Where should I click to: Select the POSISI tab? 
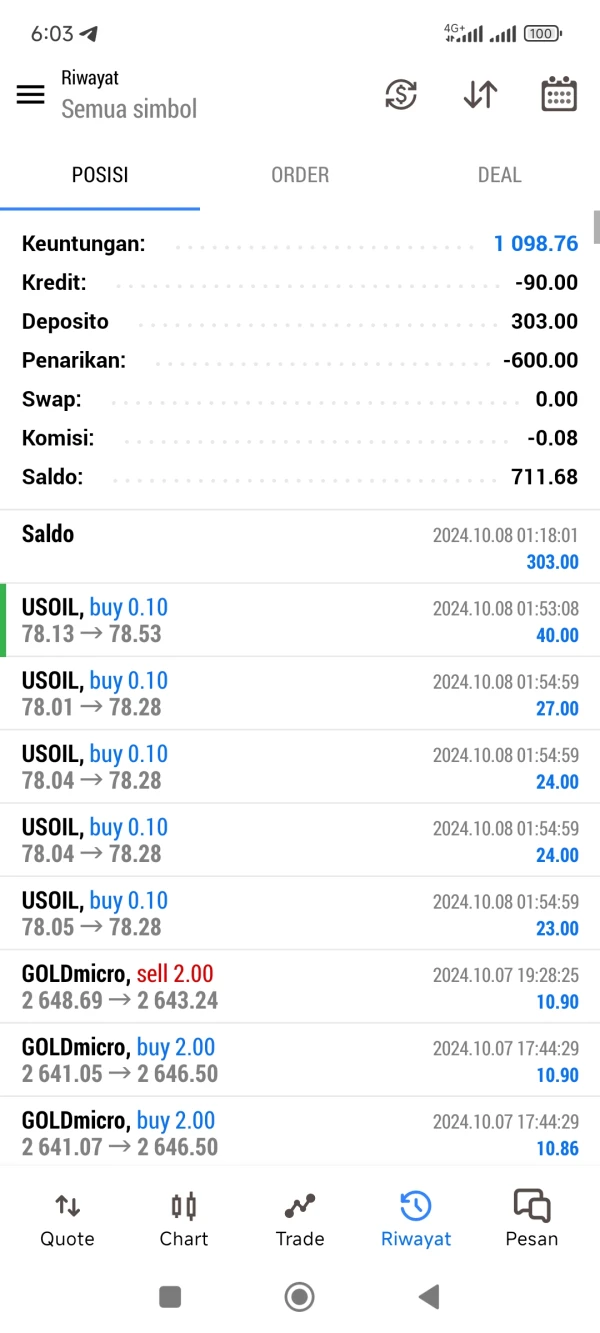pos(100,175)
